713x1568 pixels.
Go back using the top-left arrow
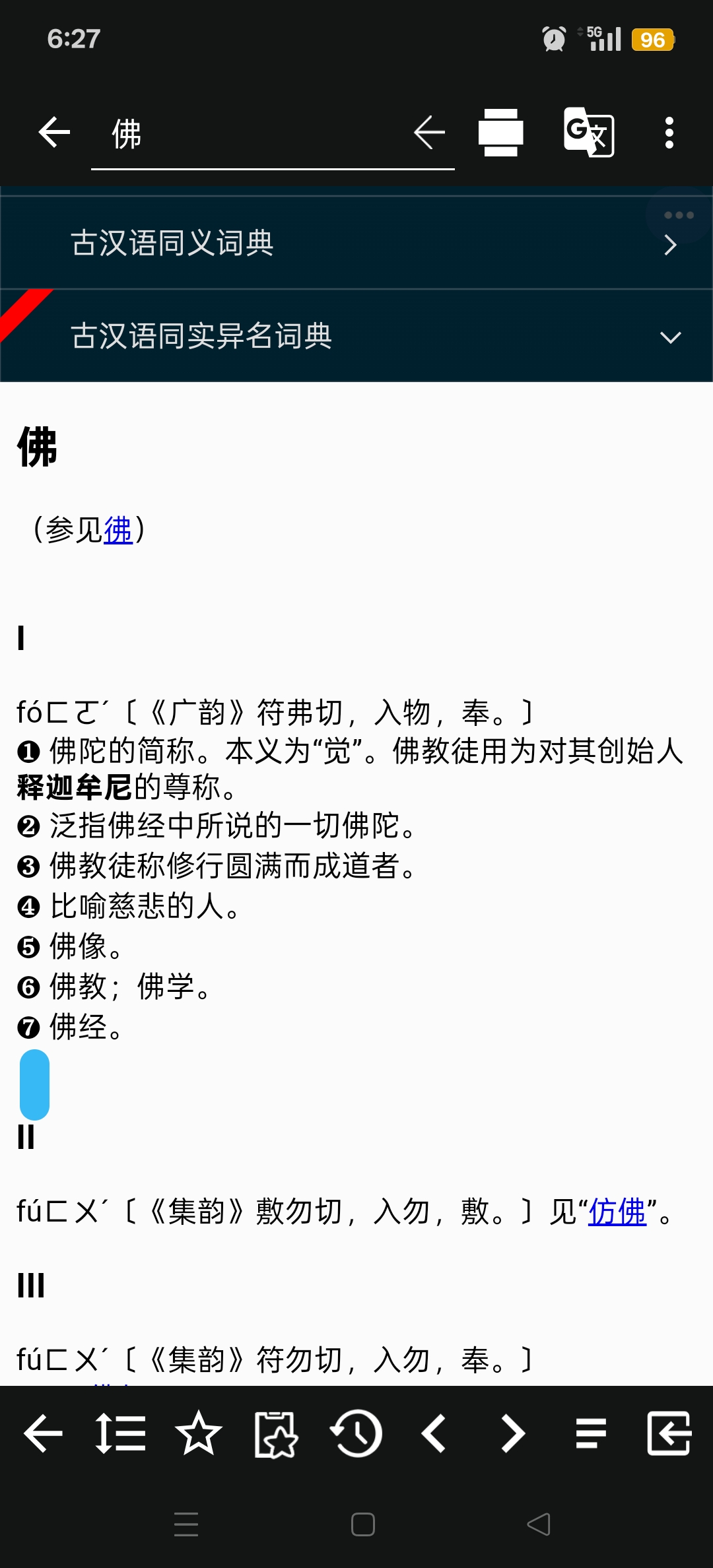(x=54, y=133)
